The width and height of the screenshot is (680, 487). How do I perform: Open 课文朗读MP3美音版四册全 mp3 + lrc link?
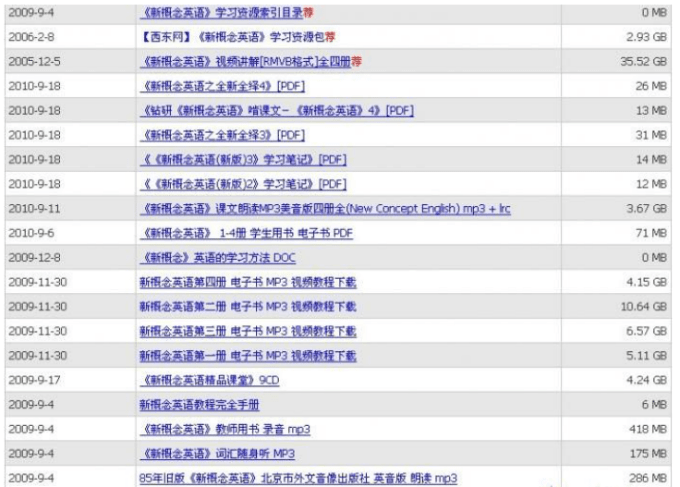tap(325, 208)
